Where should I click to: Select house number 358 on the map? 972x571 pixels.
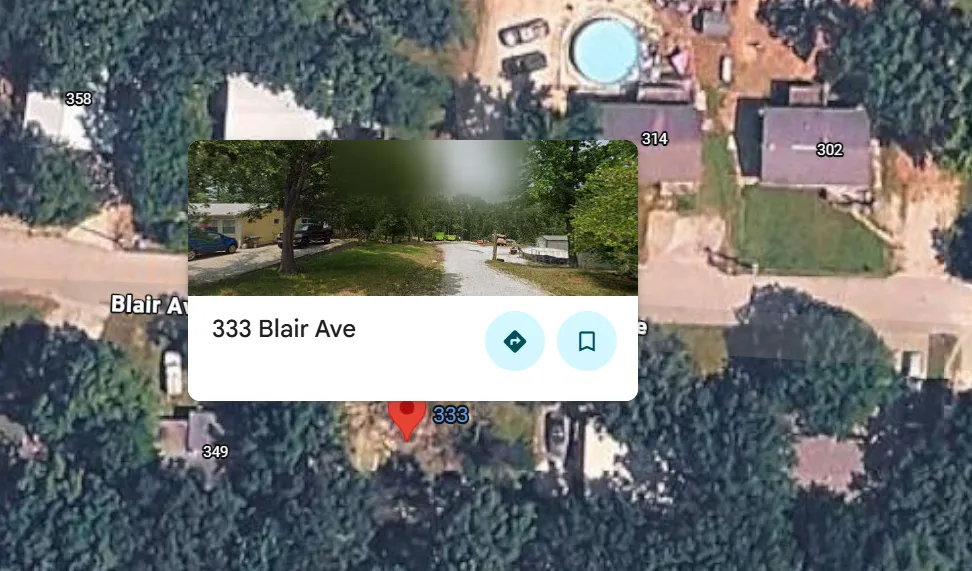pos(79,99)
